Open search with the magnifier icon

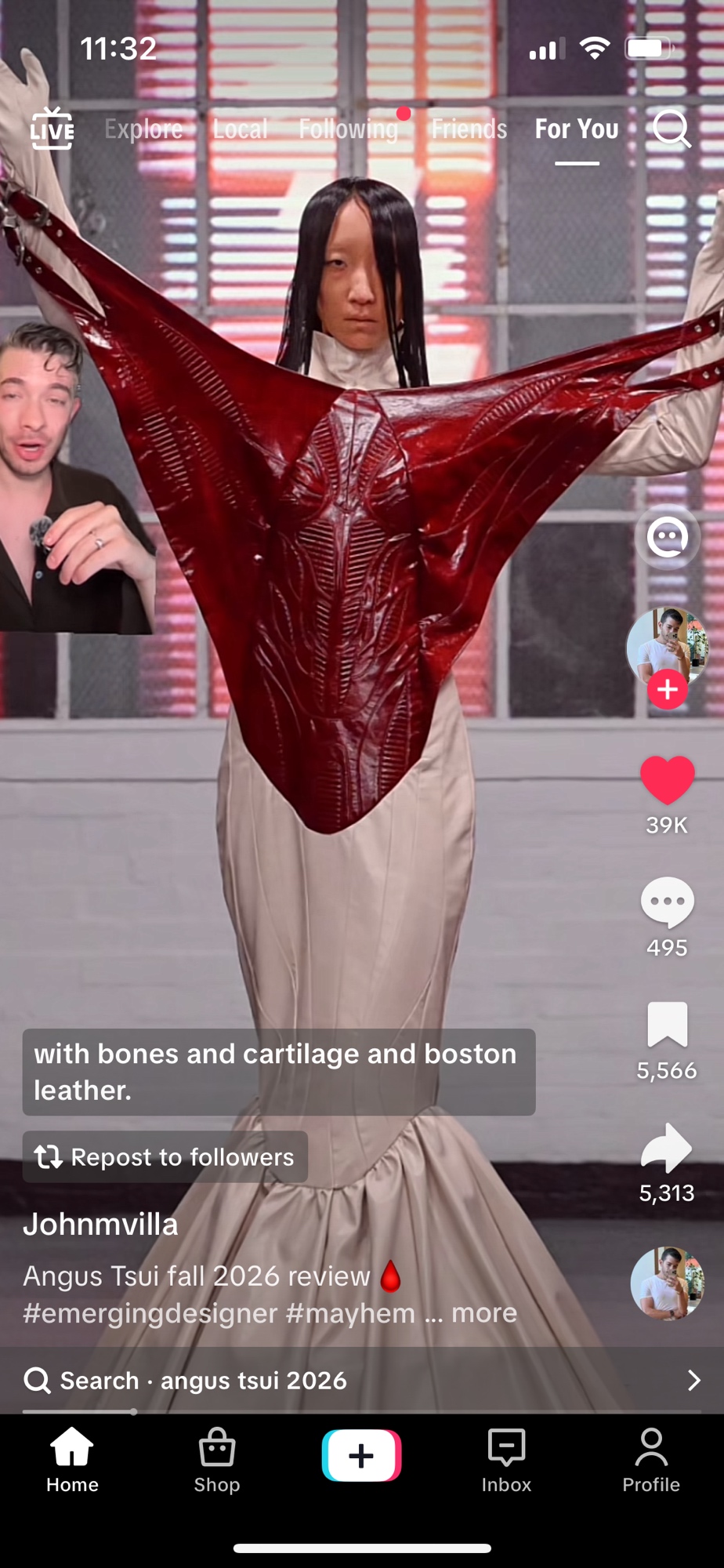click(x=672, y=129)
